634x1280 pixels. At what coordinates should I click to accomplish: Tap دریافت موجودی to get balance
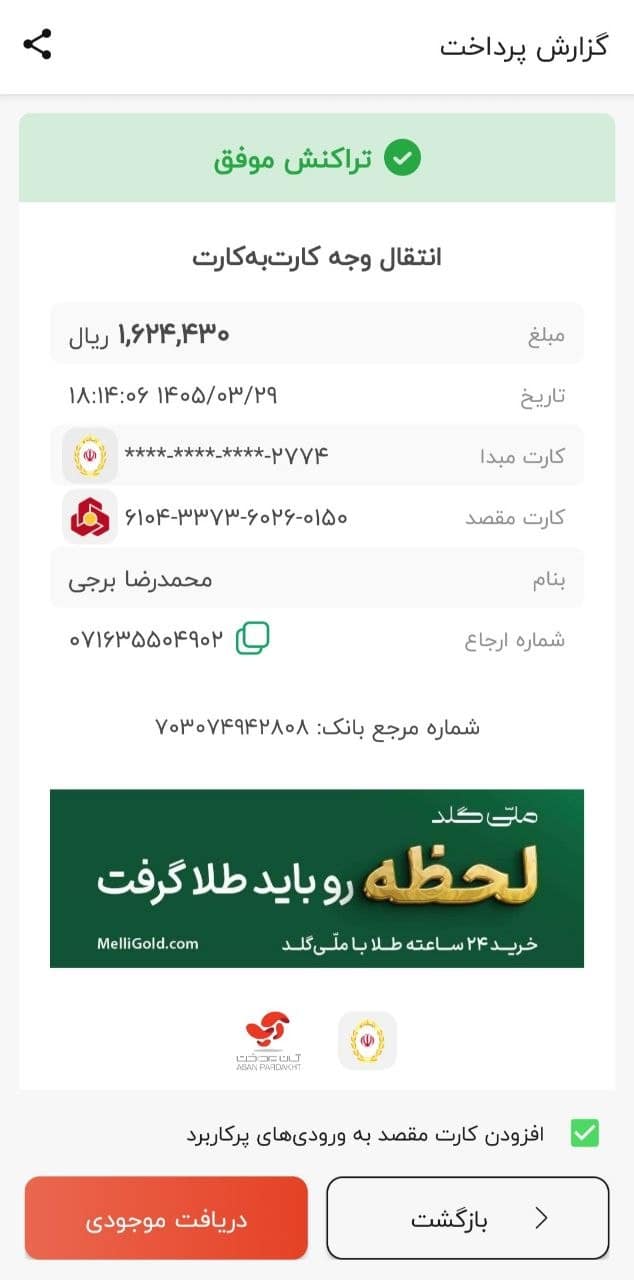(x=166, y=1217)
